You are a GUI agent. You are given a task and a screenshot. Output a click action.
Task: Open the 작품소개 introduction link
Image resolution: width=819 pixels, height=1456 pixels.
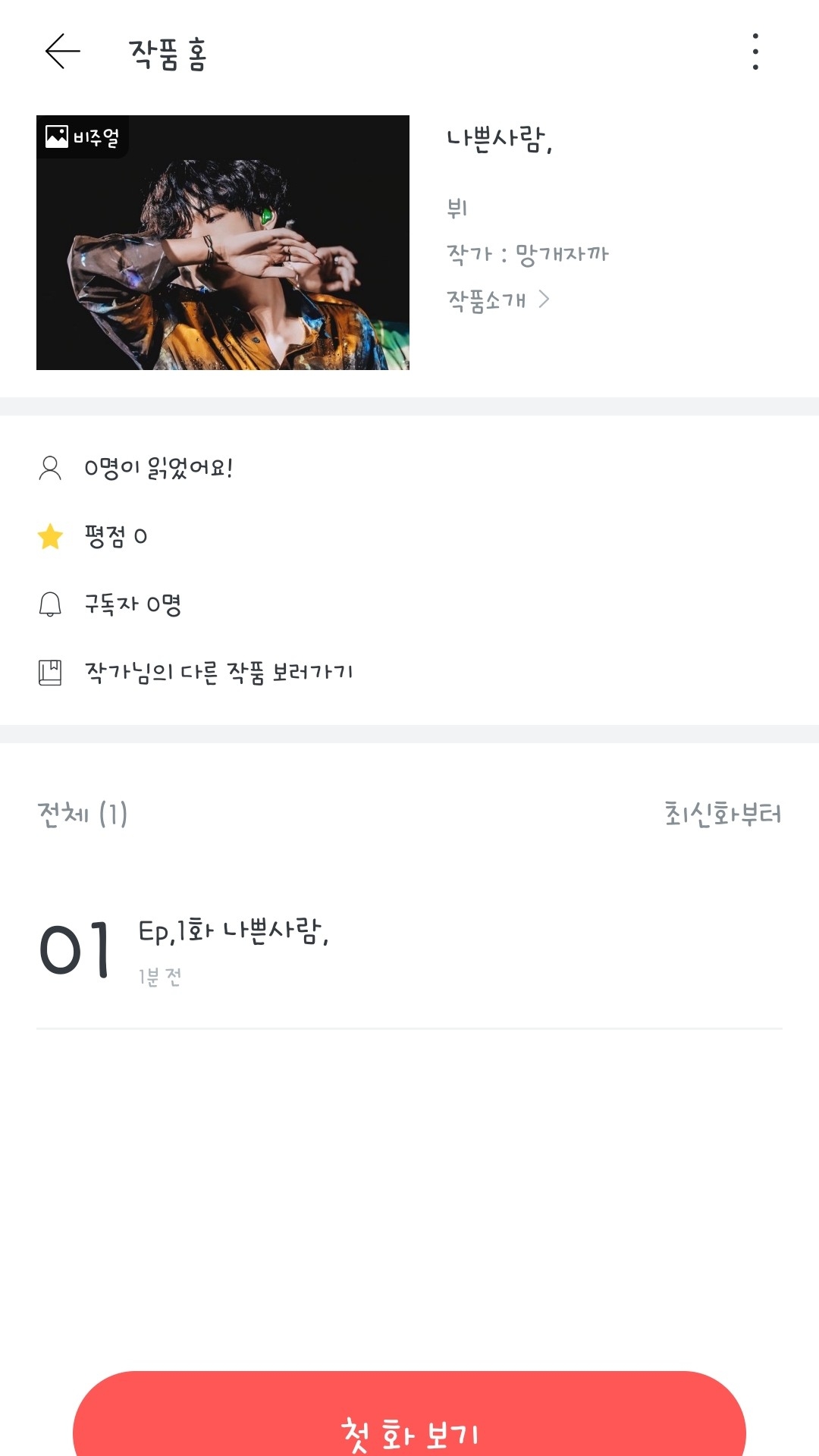point(497,300)
